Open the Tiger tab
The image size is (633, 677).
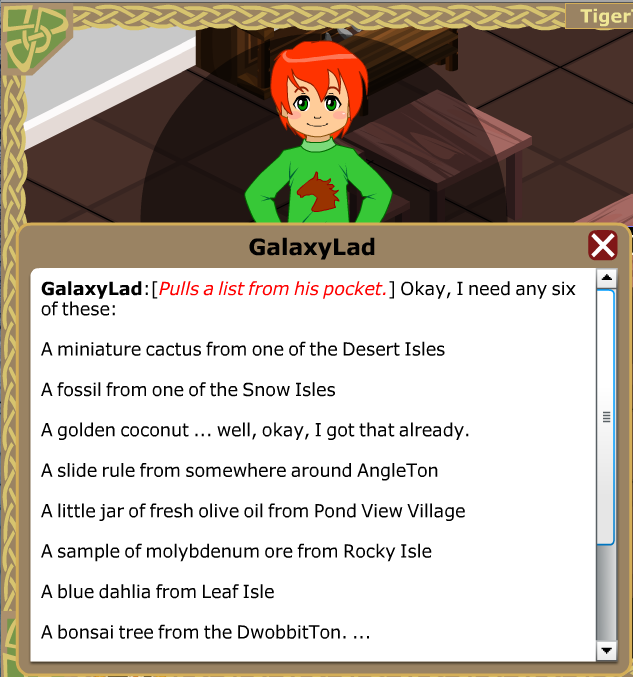click(604, 16)
